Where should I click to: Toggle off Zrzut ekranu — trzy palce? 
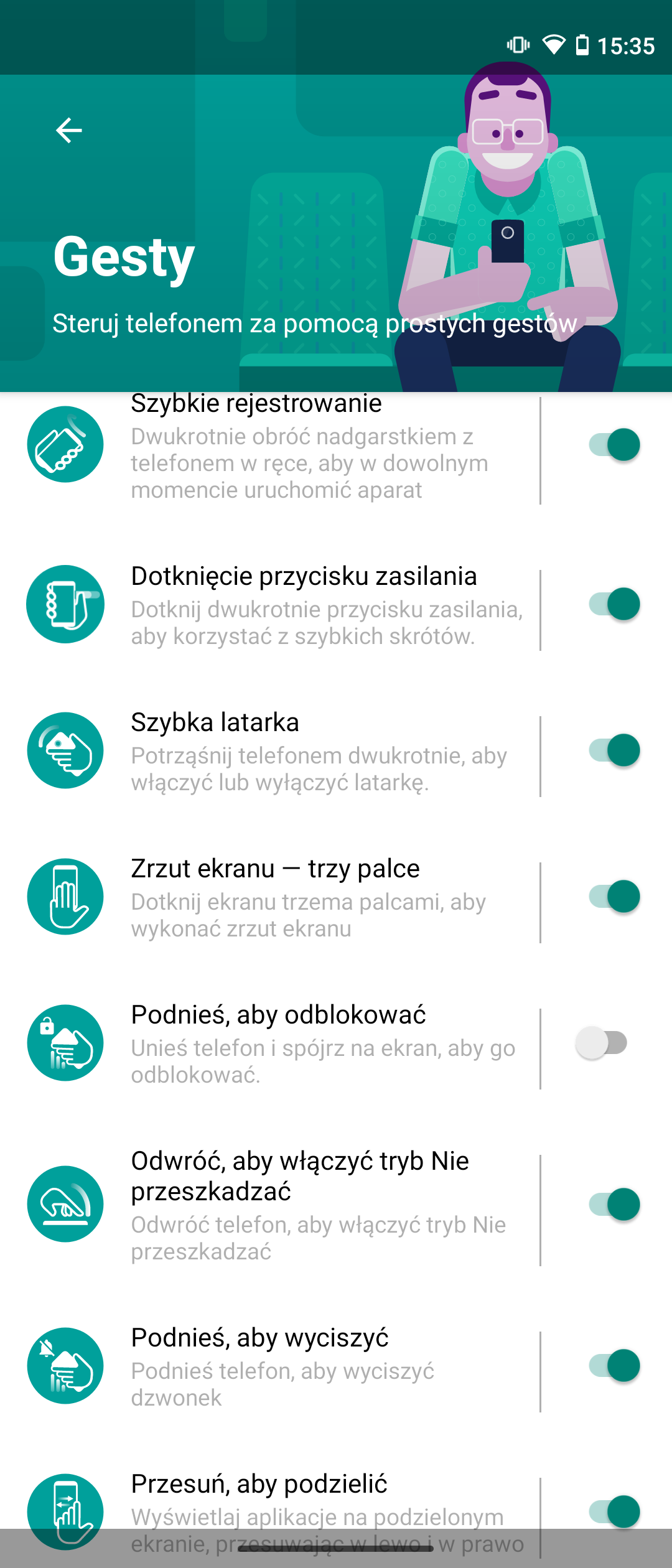pos(614,896)
